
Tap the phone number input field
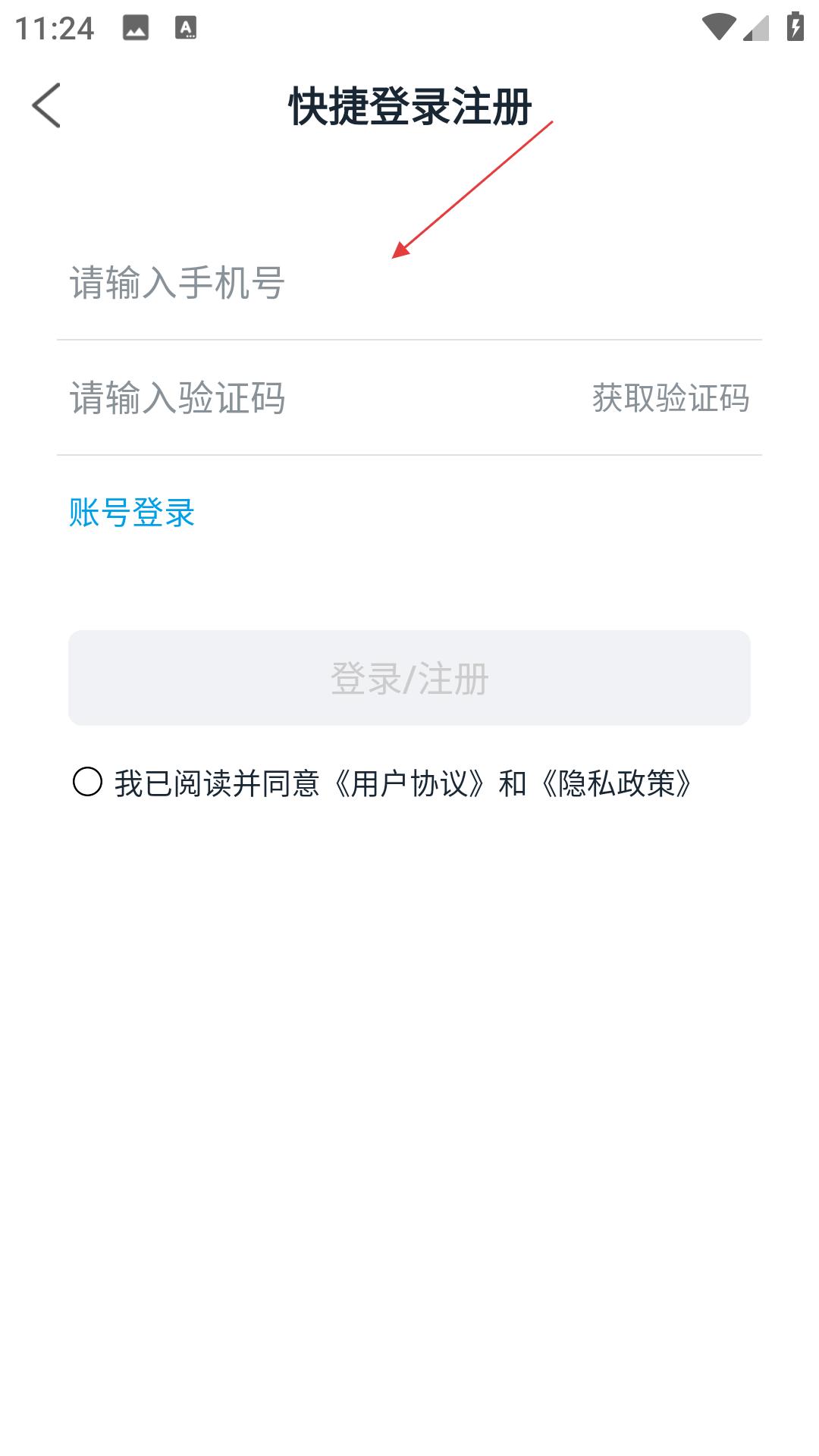pos(409,283)
